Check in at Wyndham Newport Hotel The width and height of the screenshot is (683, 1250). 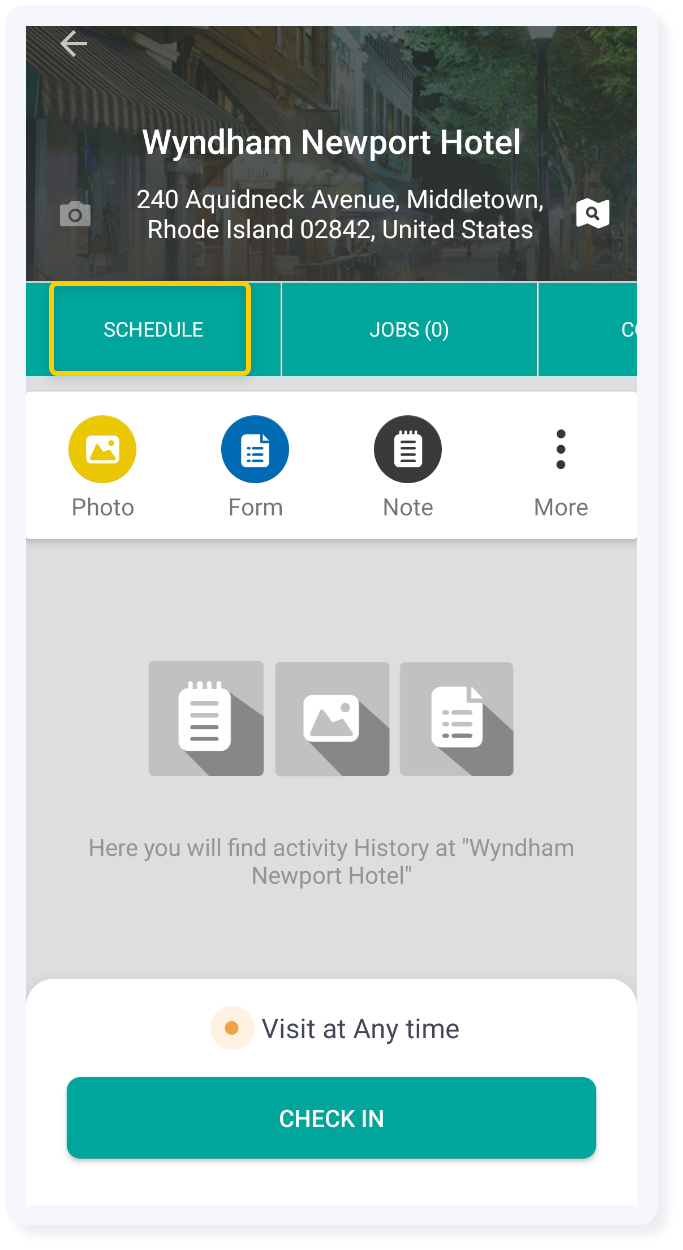(x=331, y=1118)
